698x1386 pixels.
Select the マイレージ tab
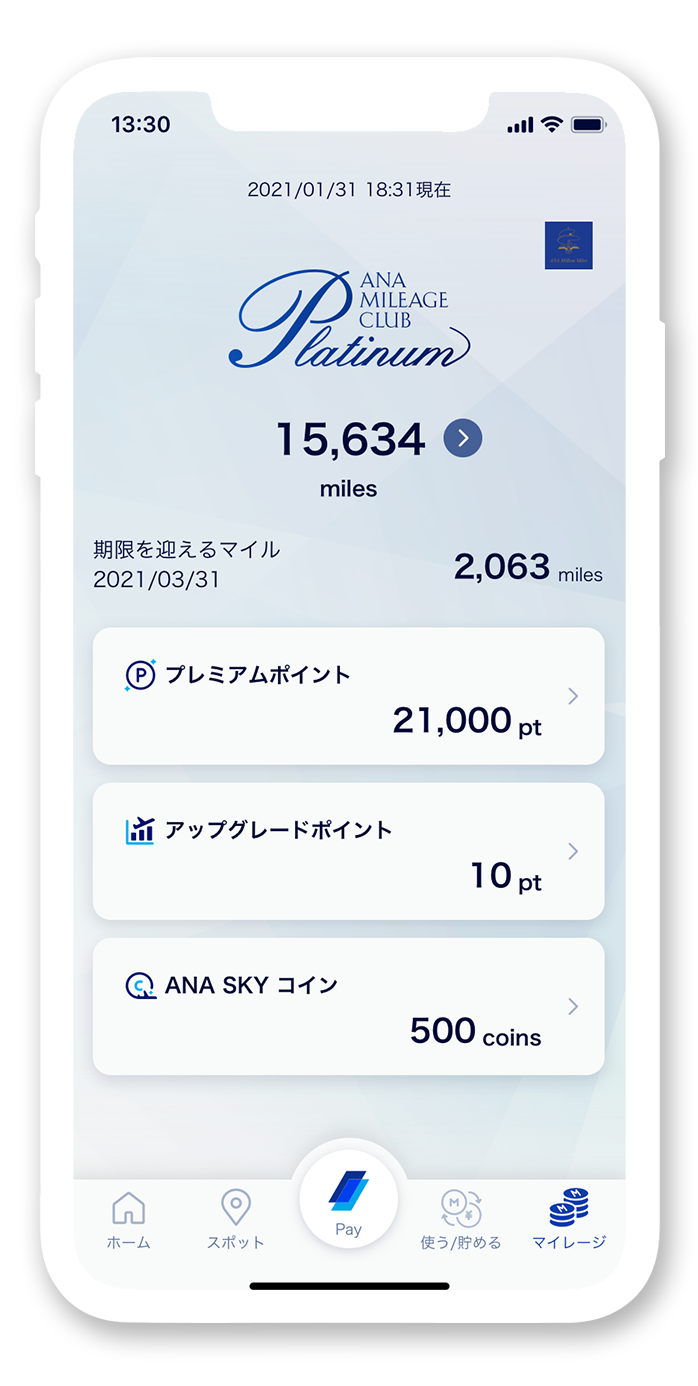(569, 1220)
